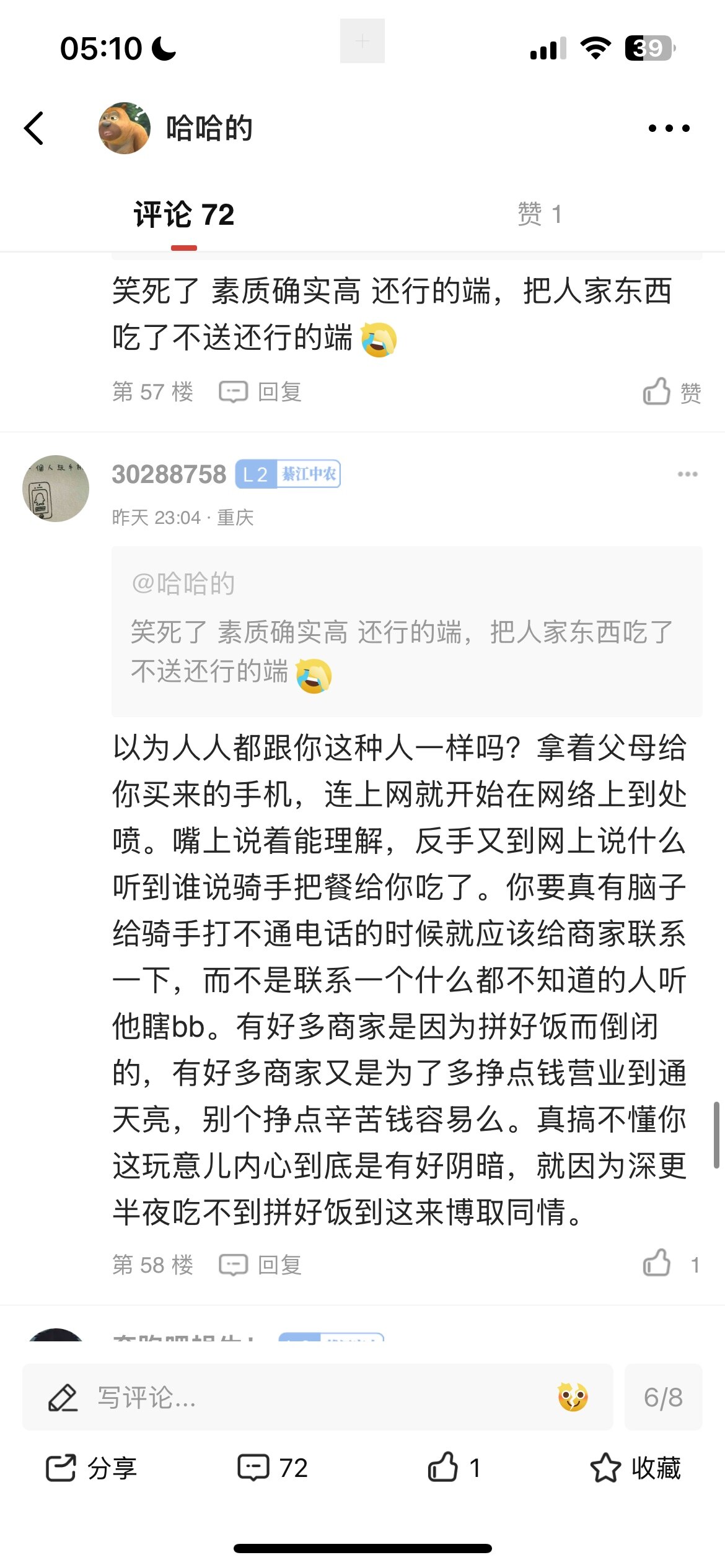Open user 30288758's avatar

coord(56,489)
